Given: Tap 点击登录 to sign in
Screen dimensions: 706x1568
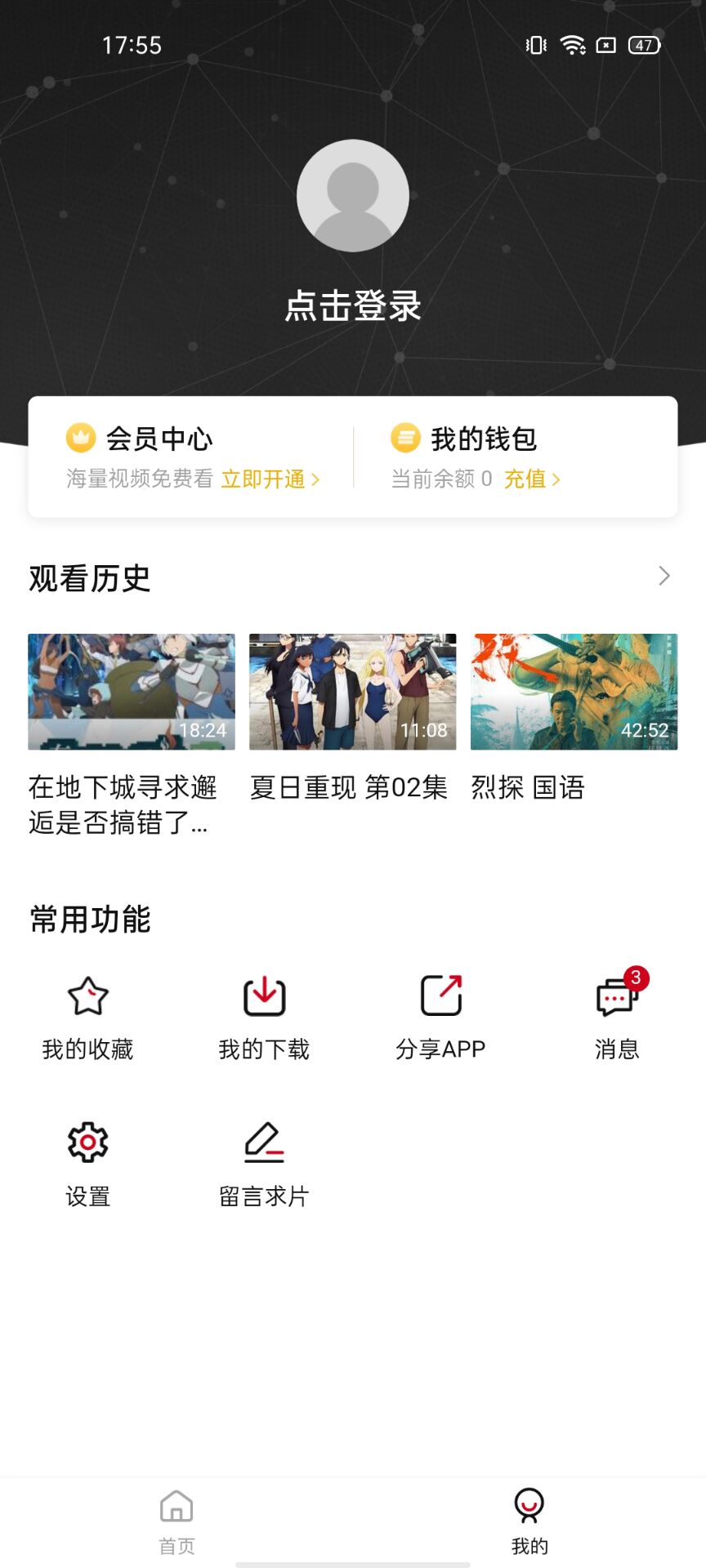Looking at the screenshot, I should (353, 306).
